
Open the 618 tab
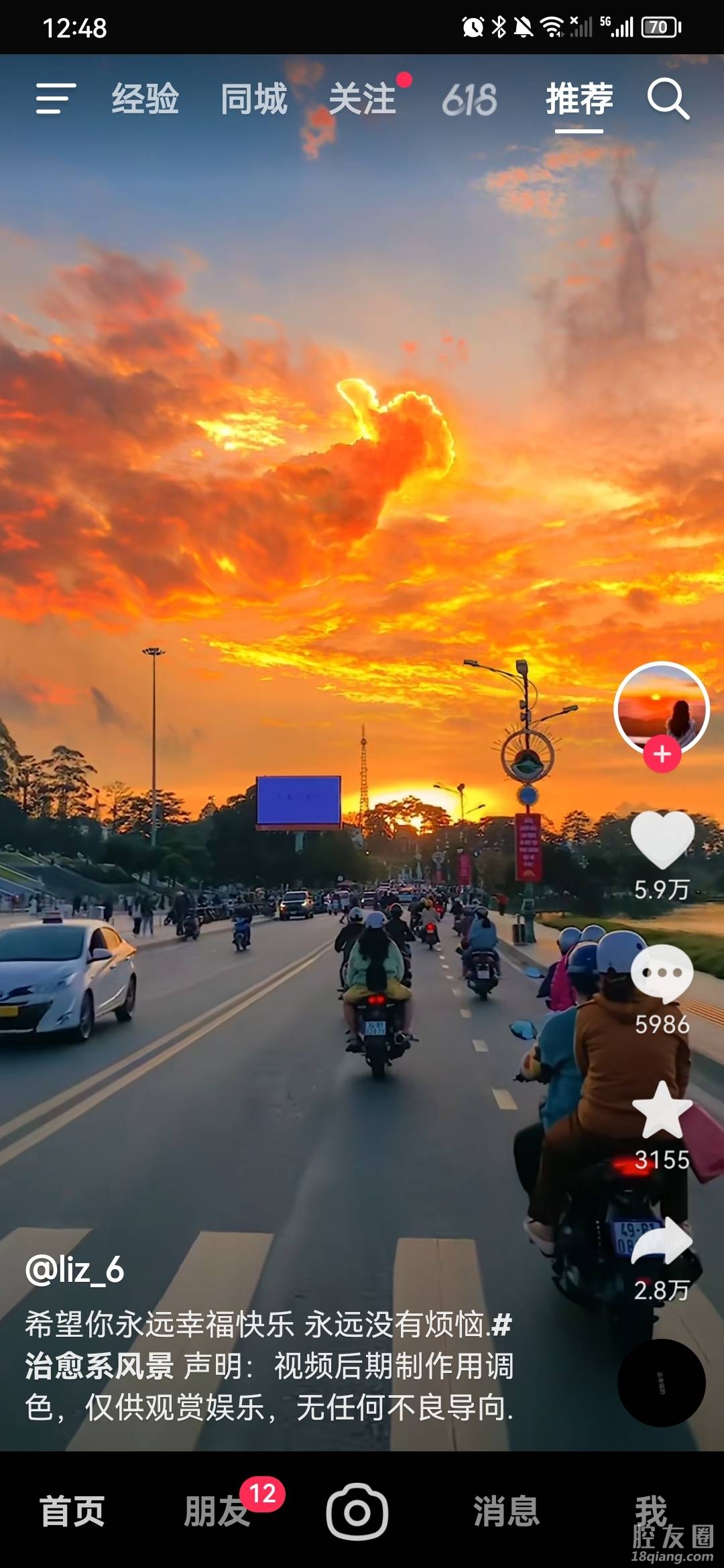tap(469, 100)
